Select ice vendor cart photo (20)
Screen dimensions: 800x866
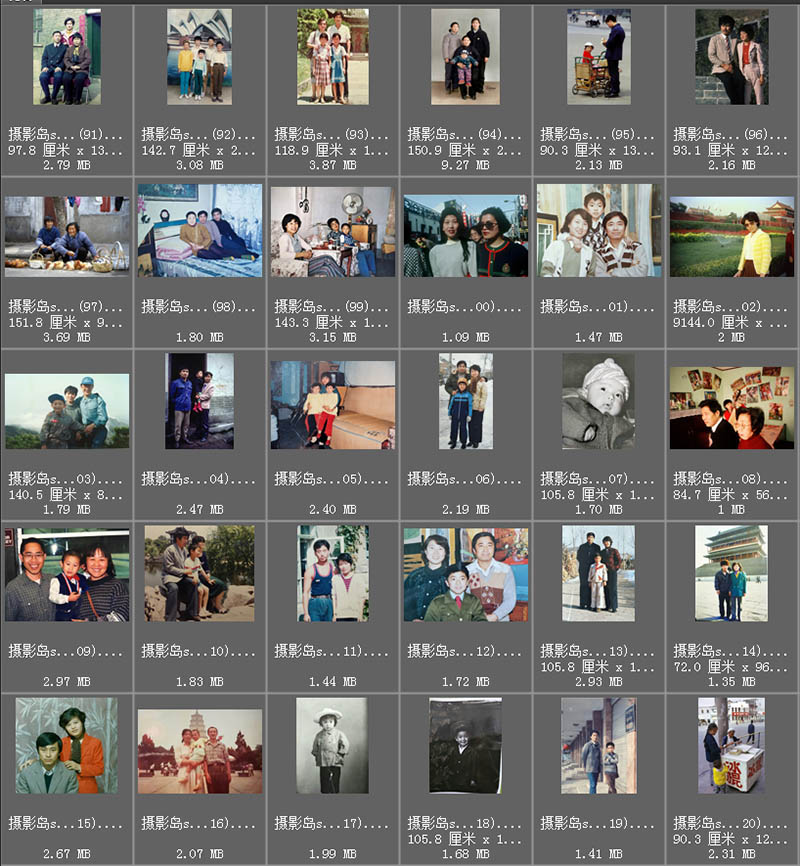point(731,746)
